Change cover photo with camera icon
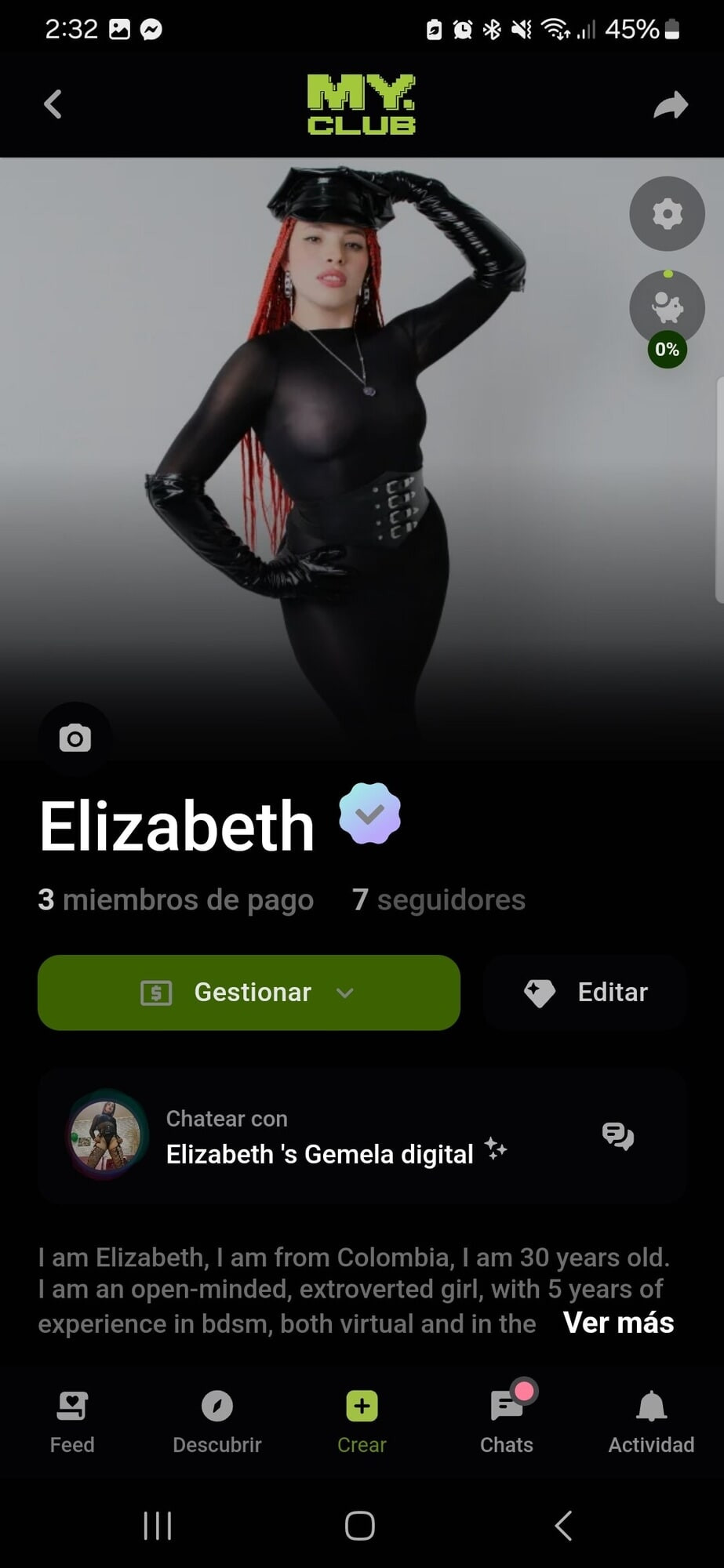 point(75,738)
